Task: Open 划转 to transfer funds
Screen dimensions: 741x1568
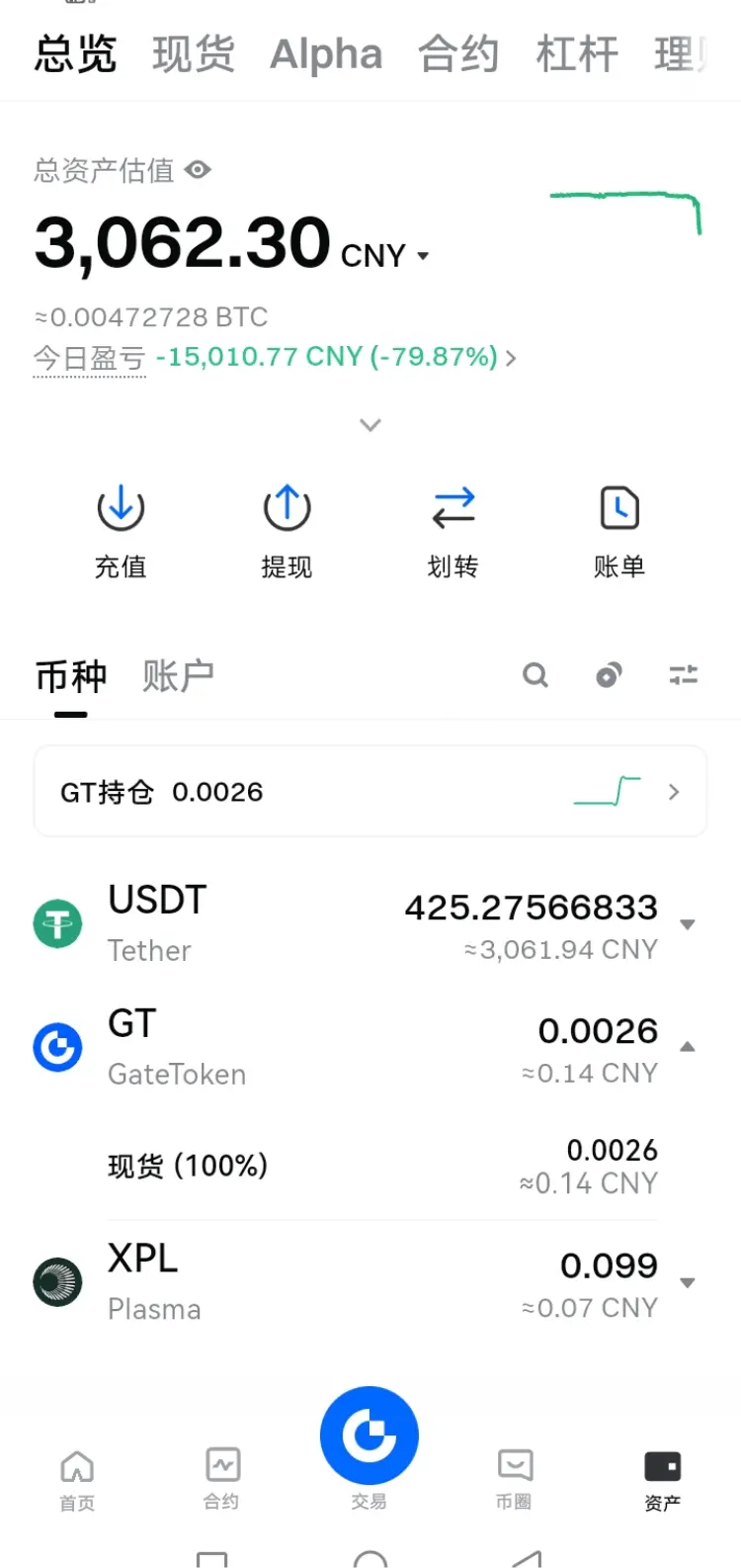Action: 453,532
